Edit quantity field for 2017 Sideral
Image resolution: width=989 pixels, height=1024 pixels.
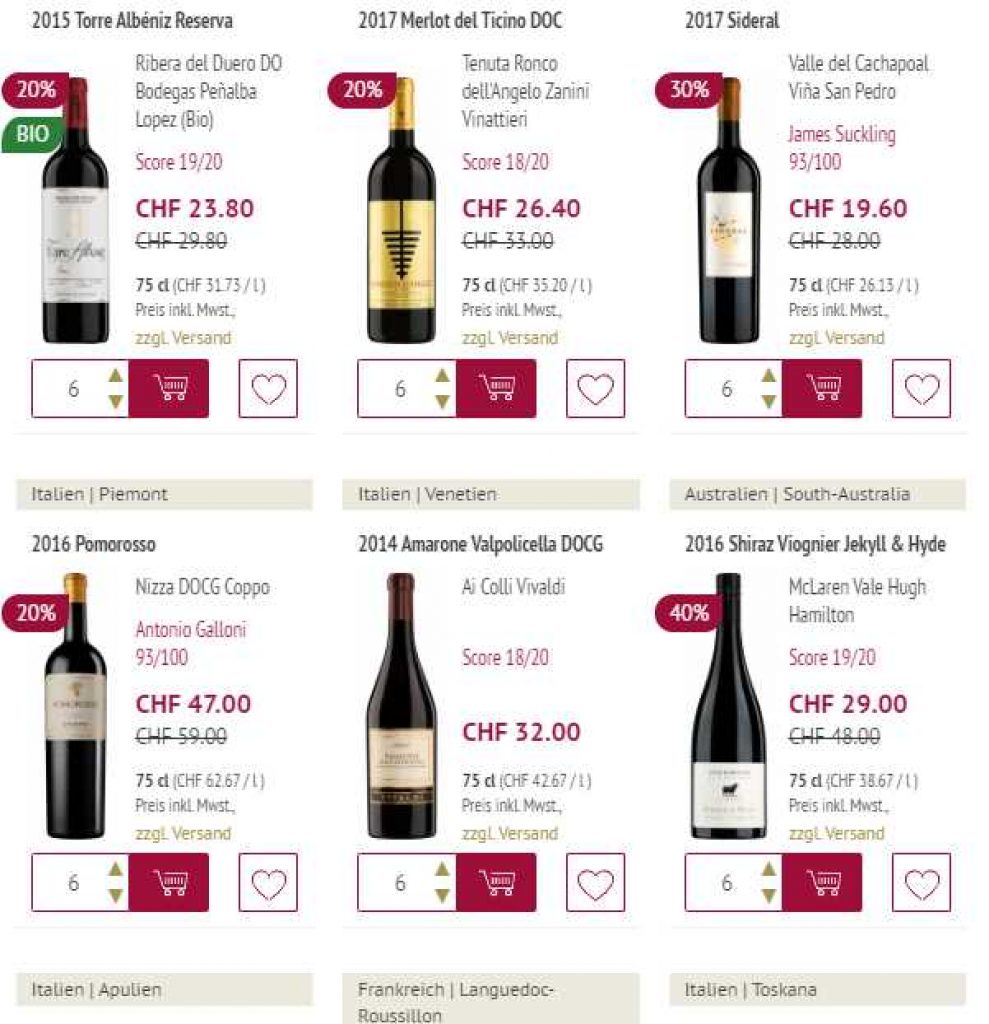[x=726, y=388]
